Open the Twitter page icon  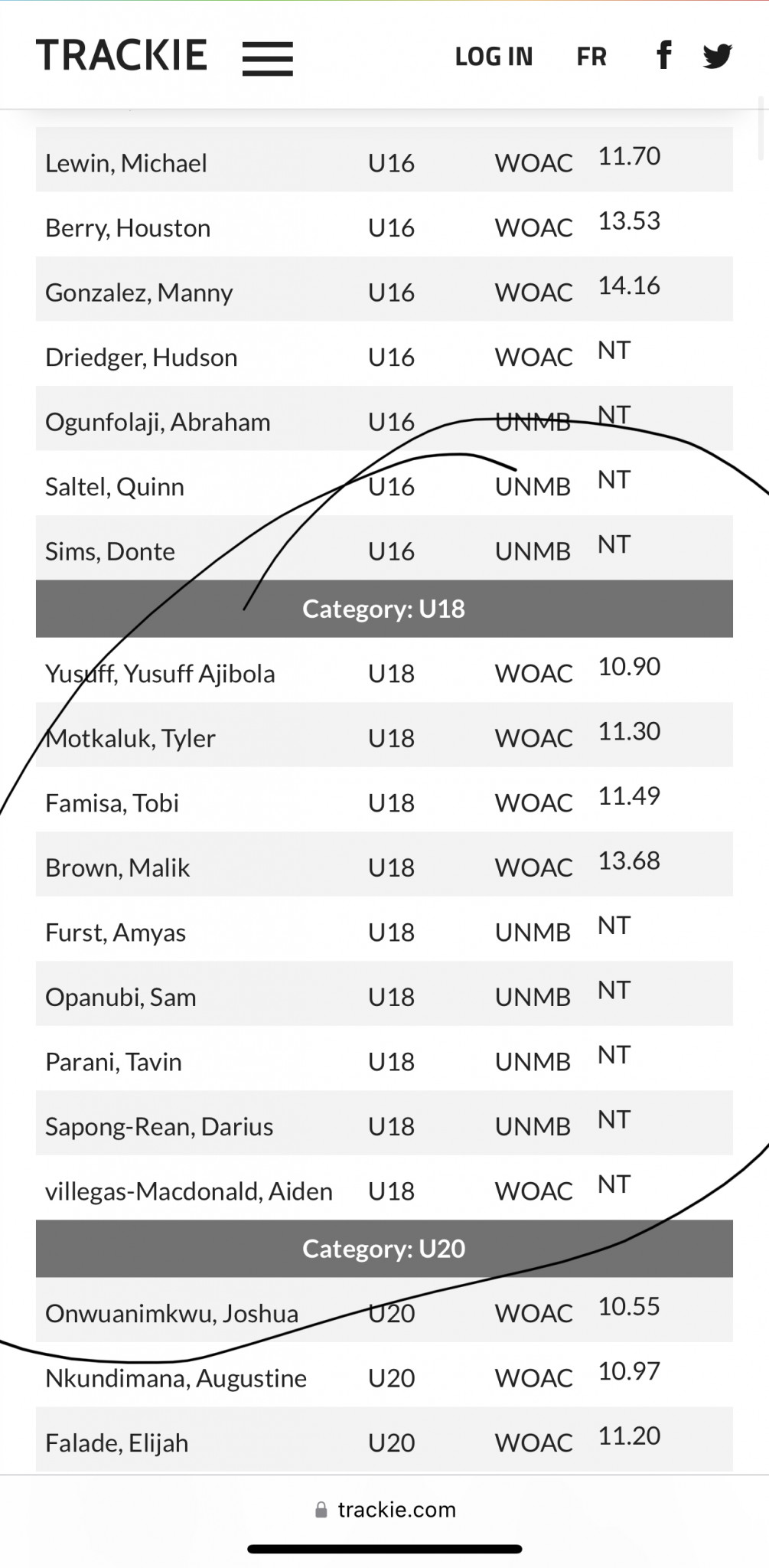pos(717,56)
